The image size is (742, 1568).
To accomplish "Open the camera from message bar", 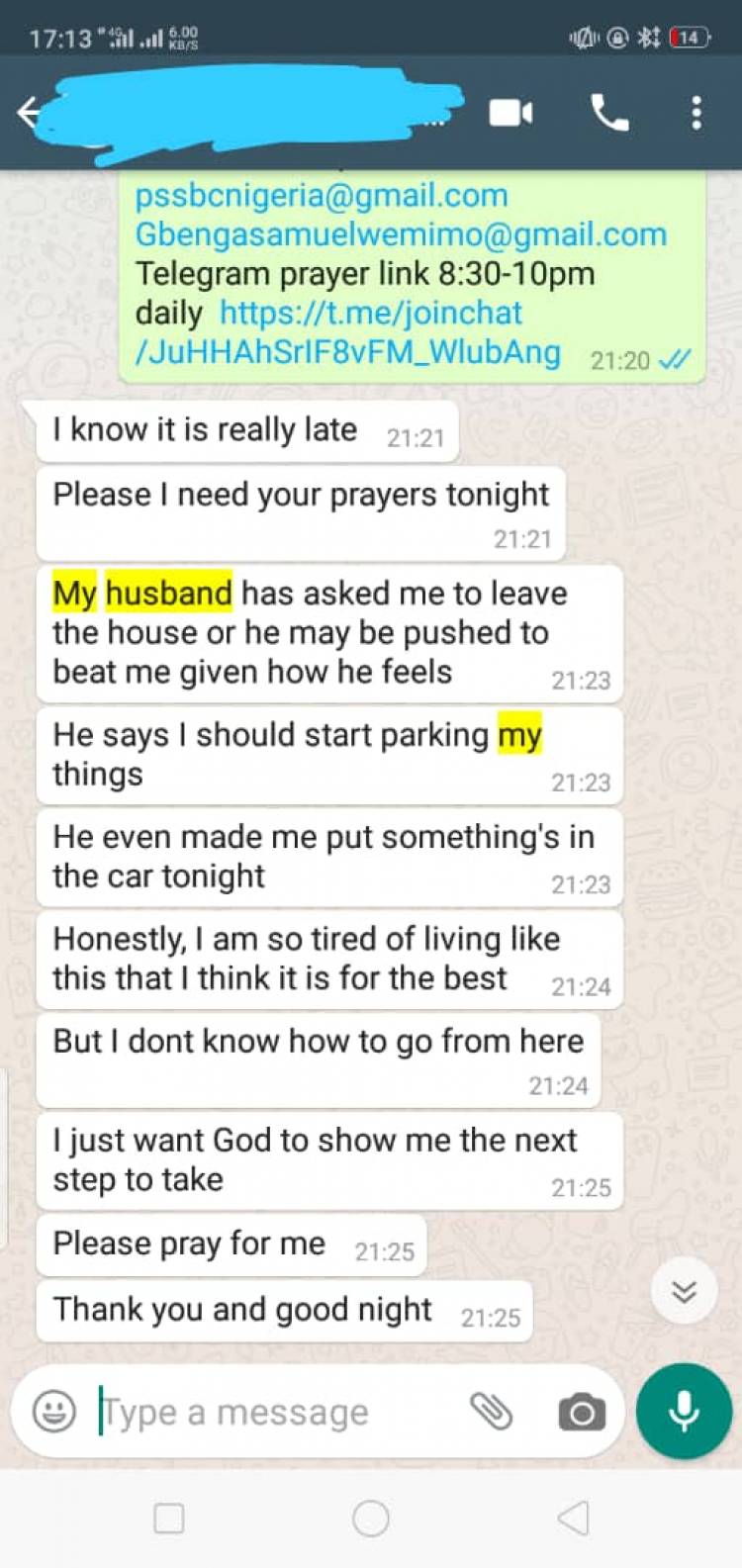I will (x=582, y=1413).
